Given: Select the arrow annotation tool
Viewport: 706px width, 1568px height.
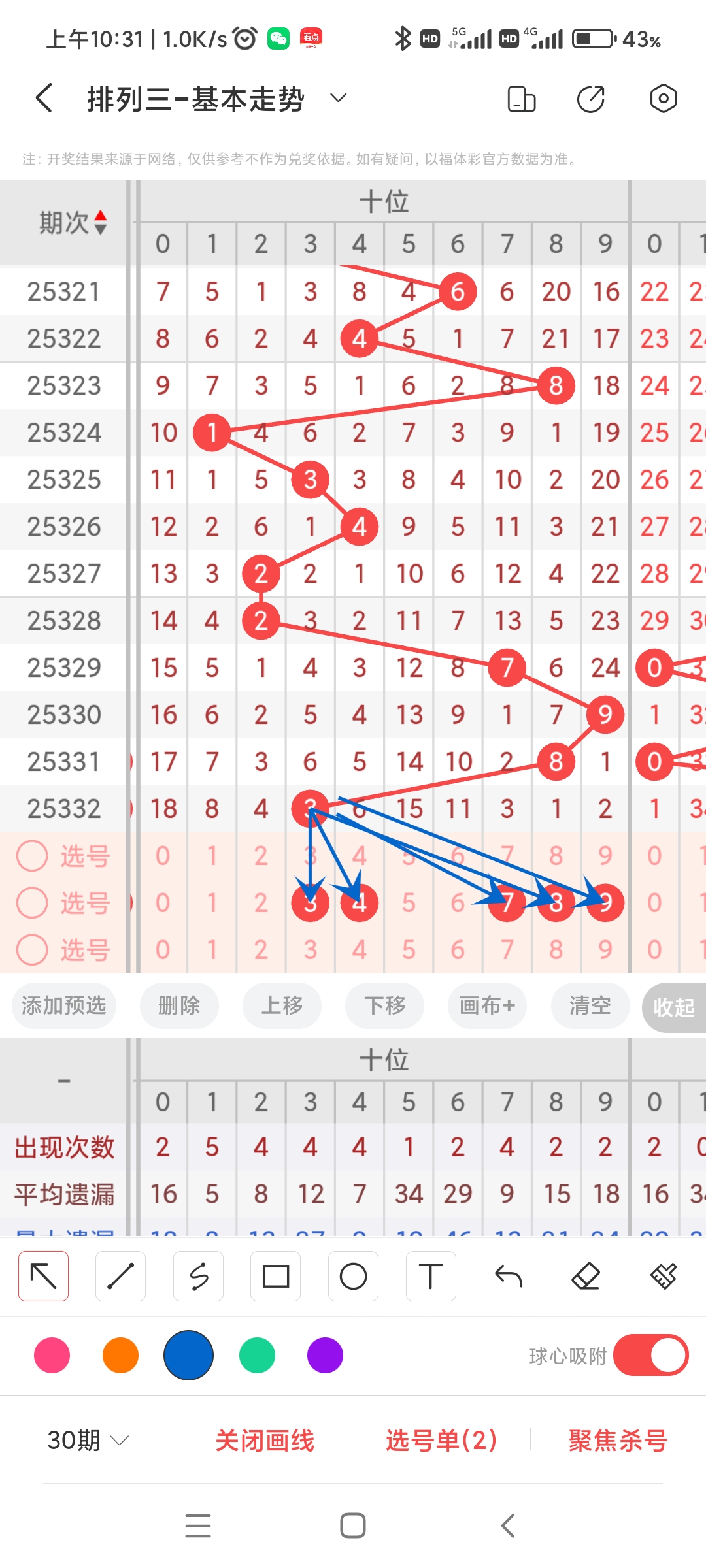Looking at the screenshot, I should coord(43,1276).
